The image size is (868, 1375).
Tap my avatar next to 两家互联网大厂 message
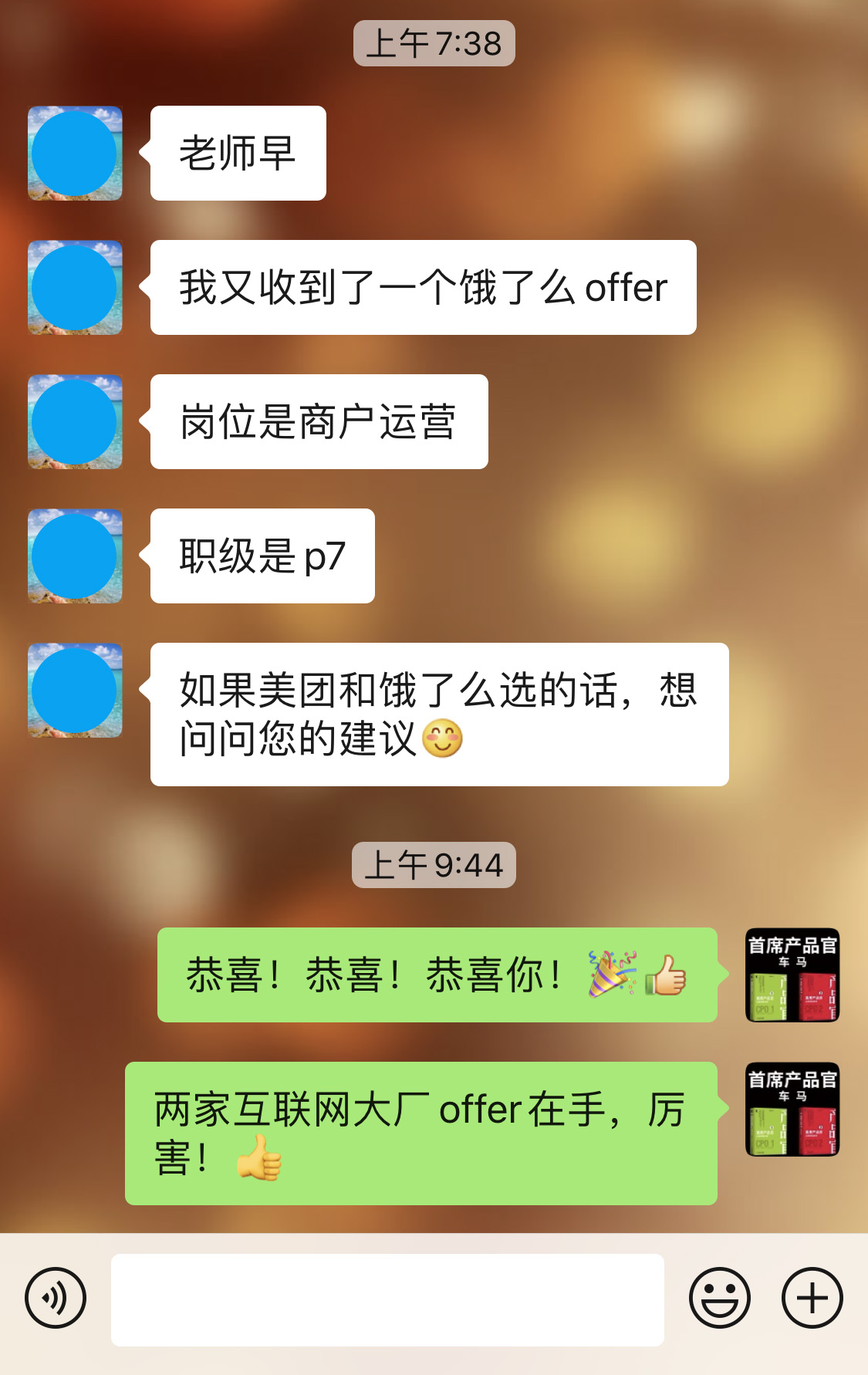tap(792, 1110)
